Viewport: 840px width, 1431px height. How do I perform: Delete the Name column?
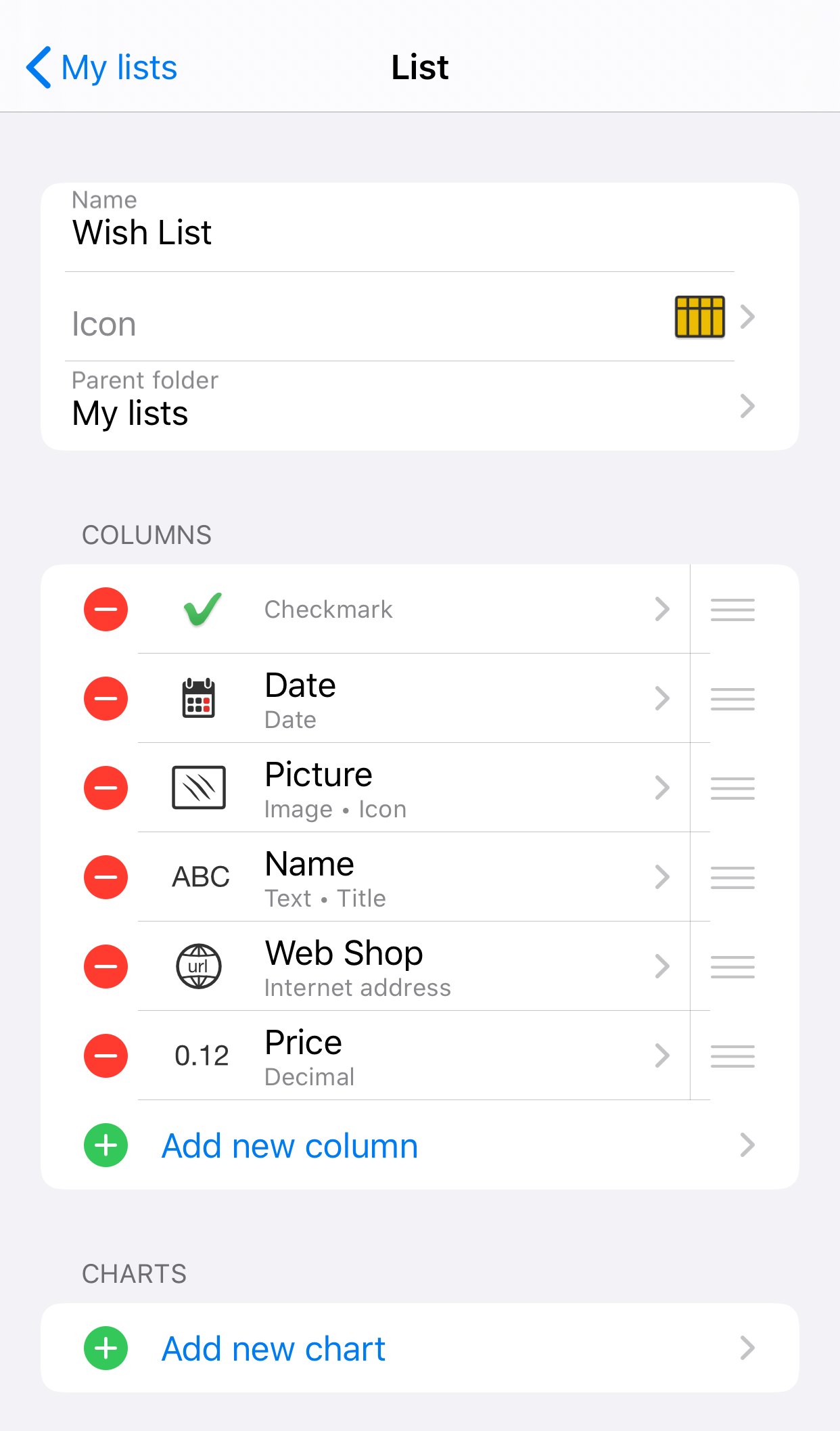coord(106,878)
